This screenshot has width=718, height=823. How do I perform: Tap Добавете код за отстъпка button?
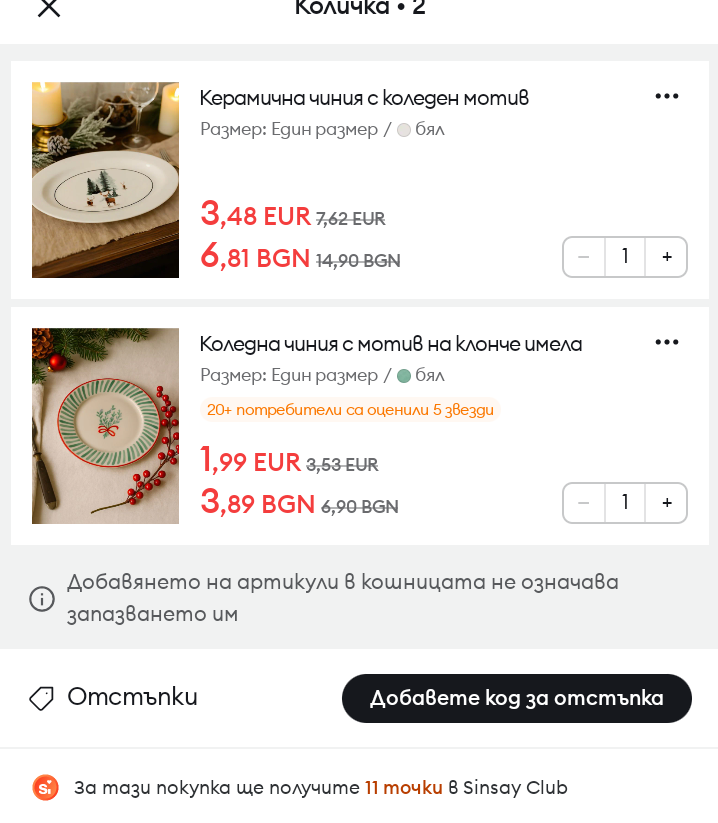coord(516,698)
